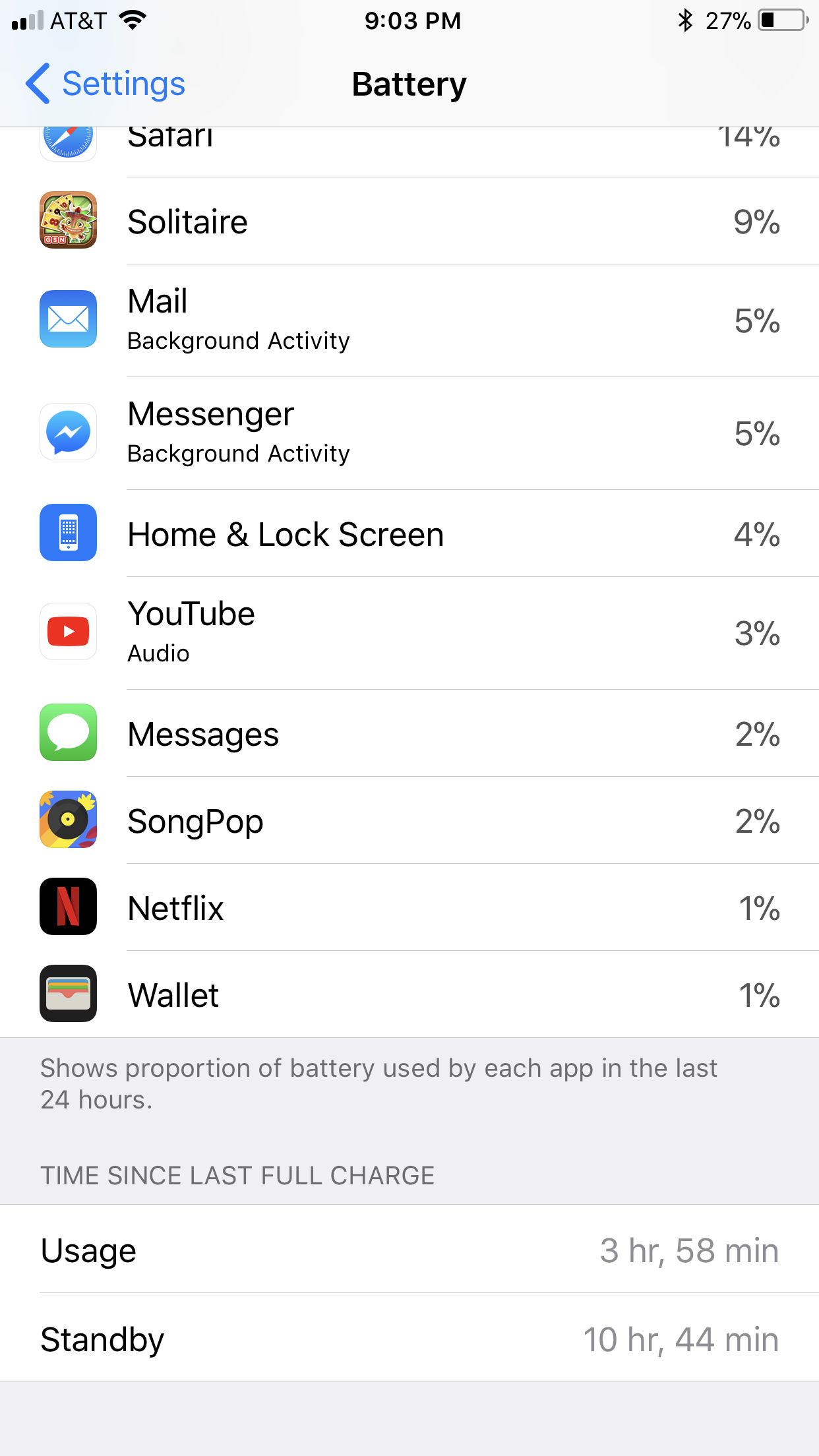Tap the SongPop battery row
Screen dimensions: 819x1456
(409, 820)
